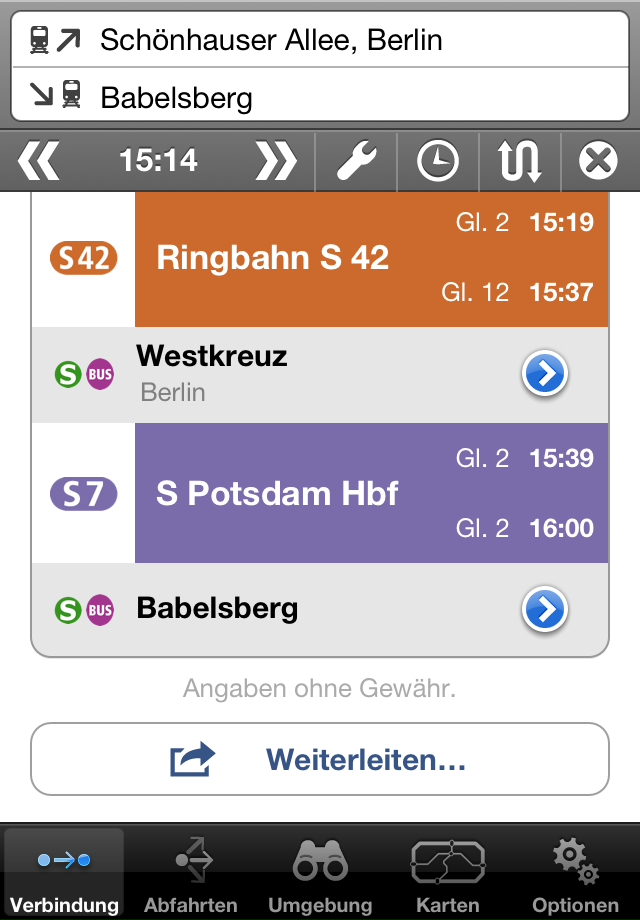Open the Optionen tab
640x920 pixels.
coord(575,872)
